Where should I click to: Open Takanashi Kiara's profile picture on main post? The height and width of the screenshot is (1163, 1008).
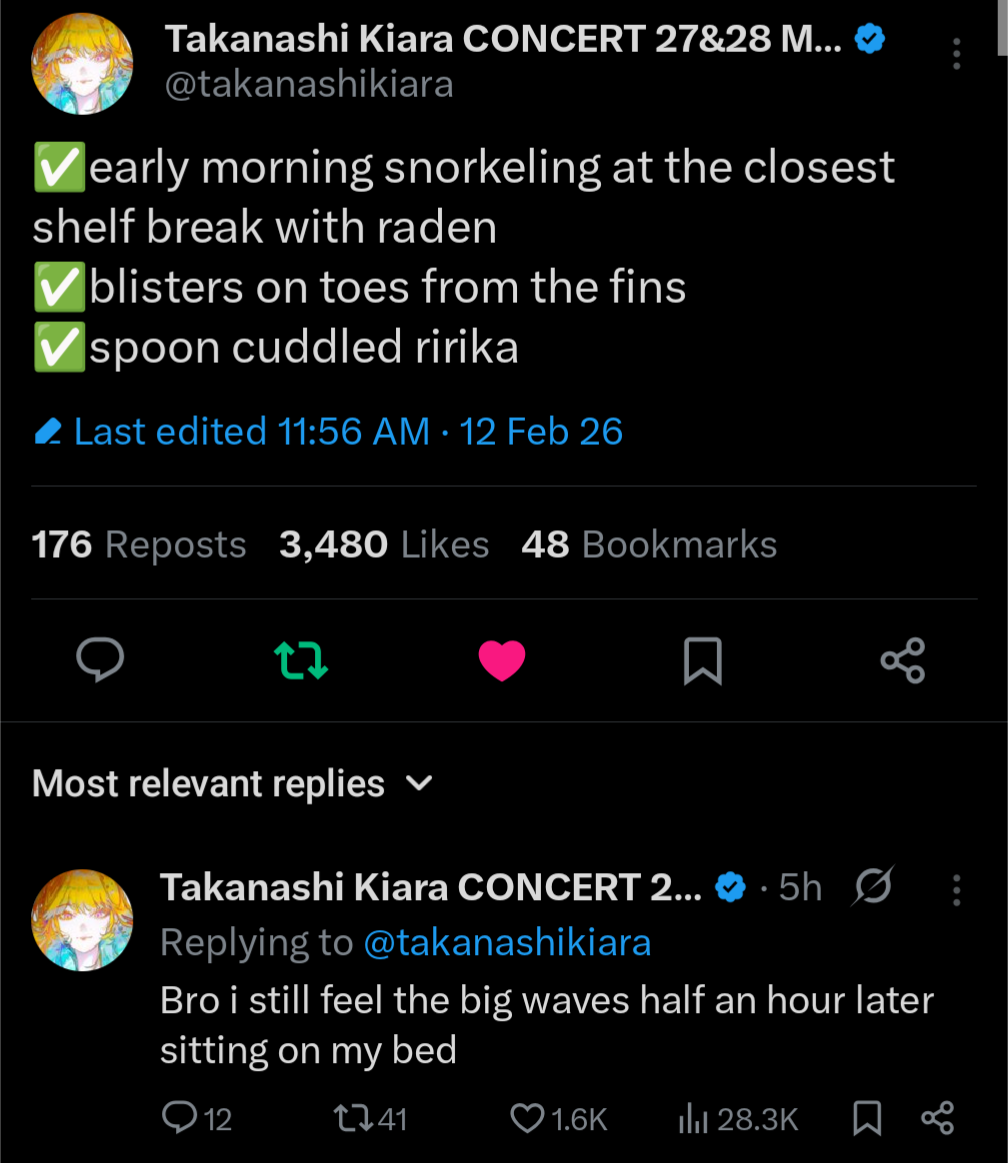pos(83,64)
